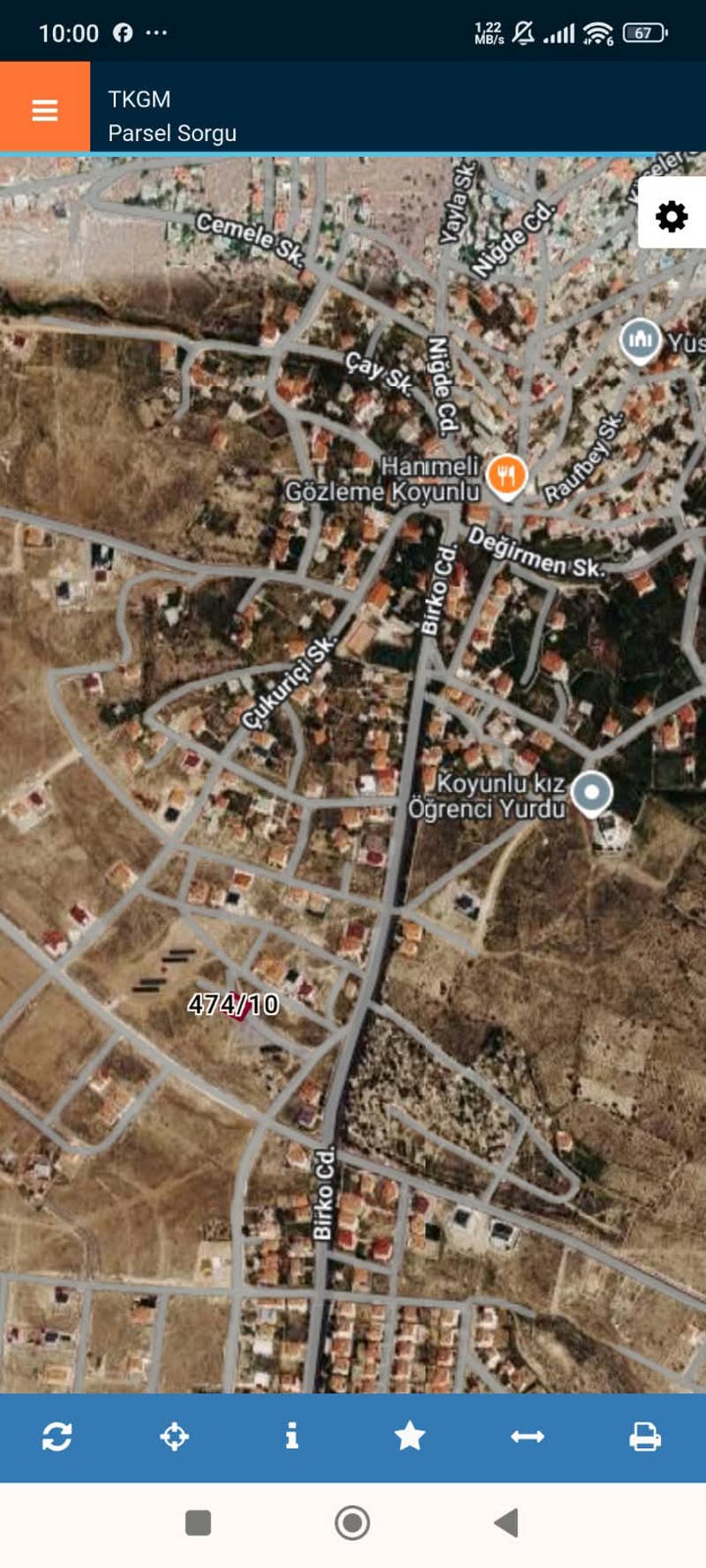Screen dimensions: 706x1568
Task: Go back with system back button
Action: point(507,1522)
